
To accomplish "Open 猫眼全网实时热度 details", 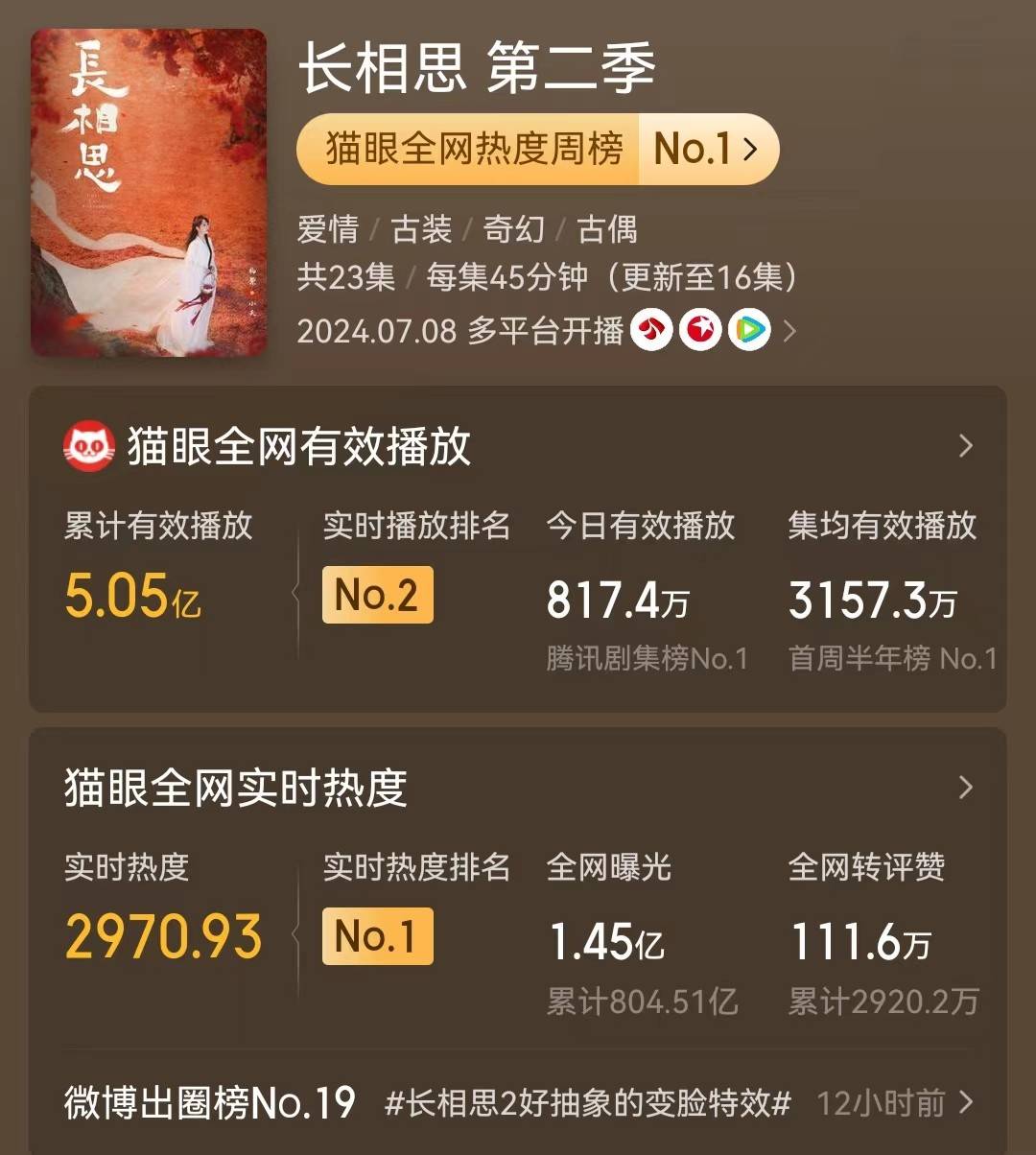I will (x=966, y=788).
